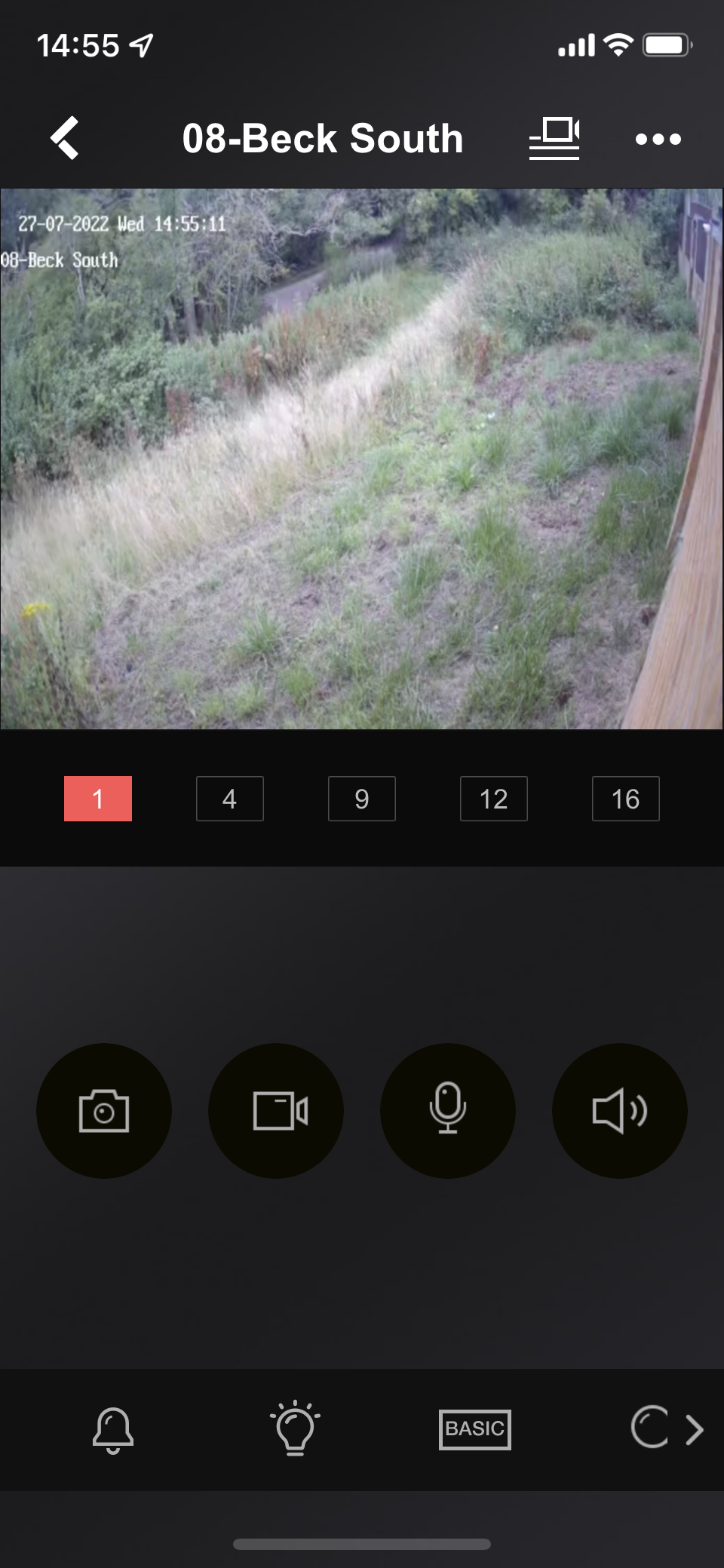This screenshot has height=1568, width=724.
Task: Tap the live camera feed
Action: [361, 459]
